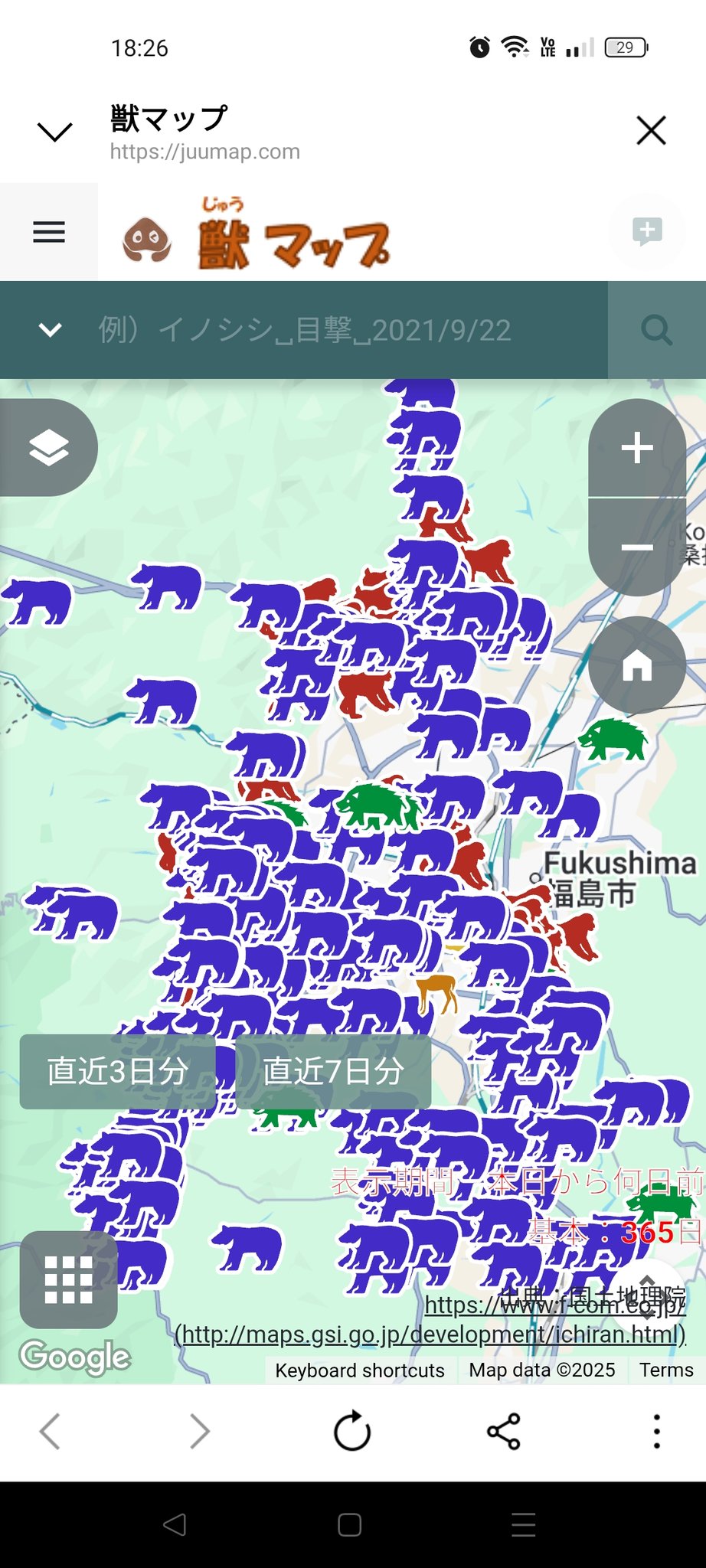This screenshot has height=1568, width=706.
Task: Reload the page
Action: (x=352, y=1431)
